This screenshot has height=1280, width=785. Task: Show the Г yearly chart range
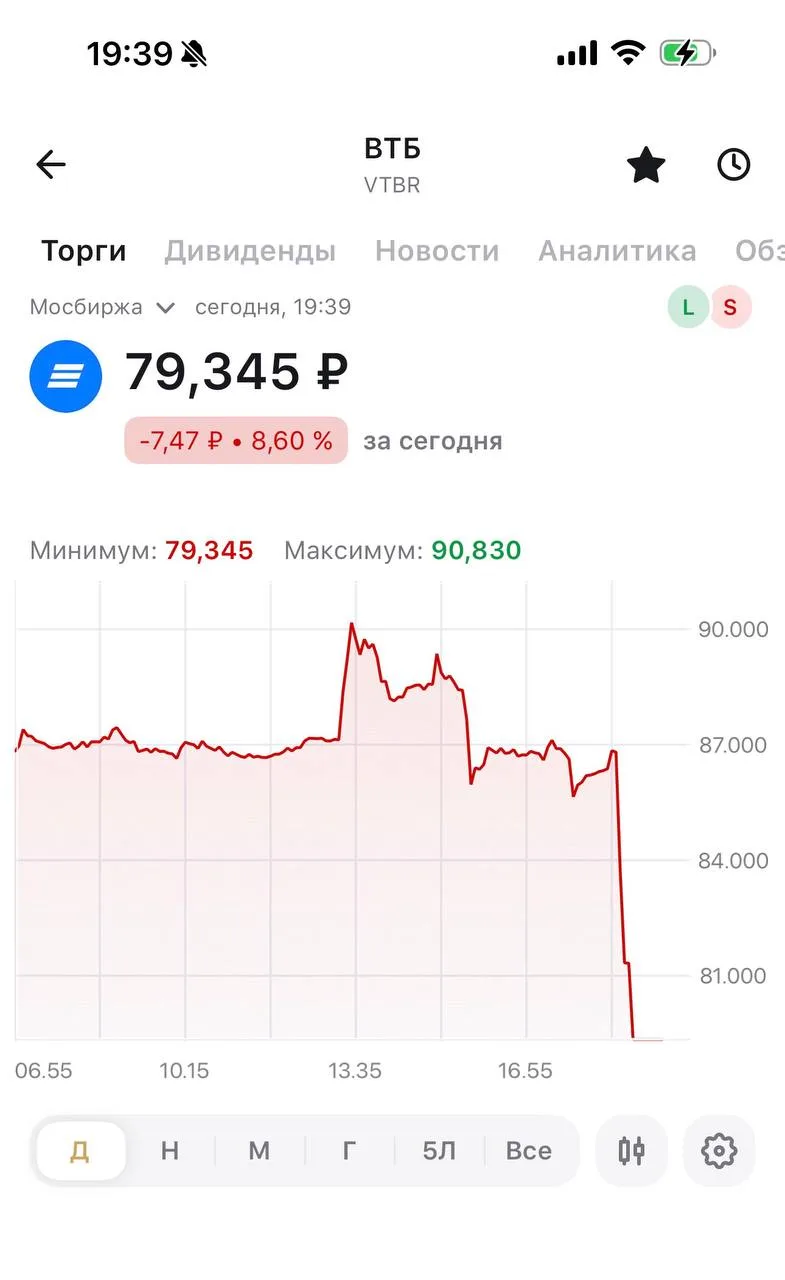349,1151
